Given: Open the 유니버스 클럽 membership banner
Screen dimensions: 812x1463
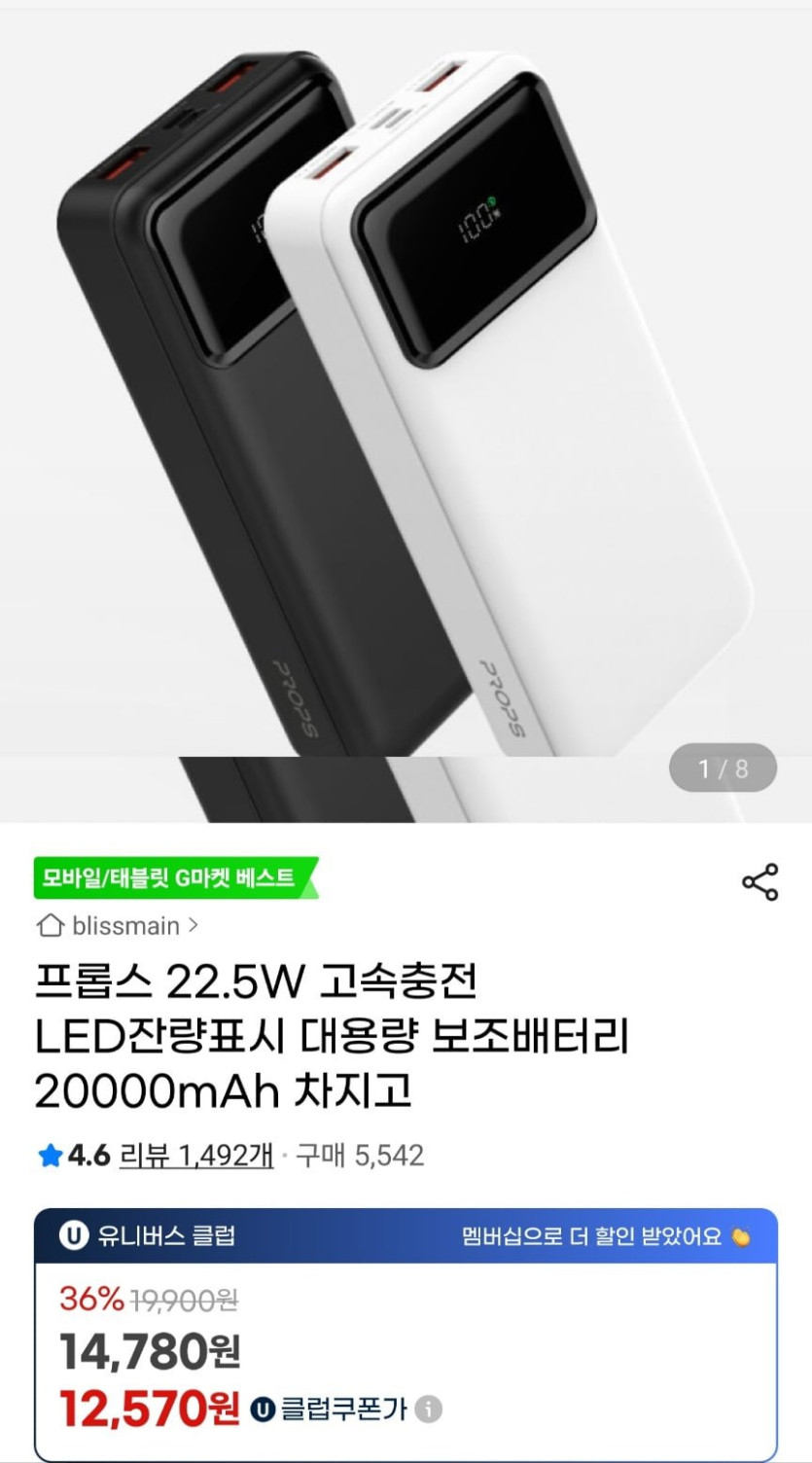Looking at the screenshot, I should coord(406,1236).
